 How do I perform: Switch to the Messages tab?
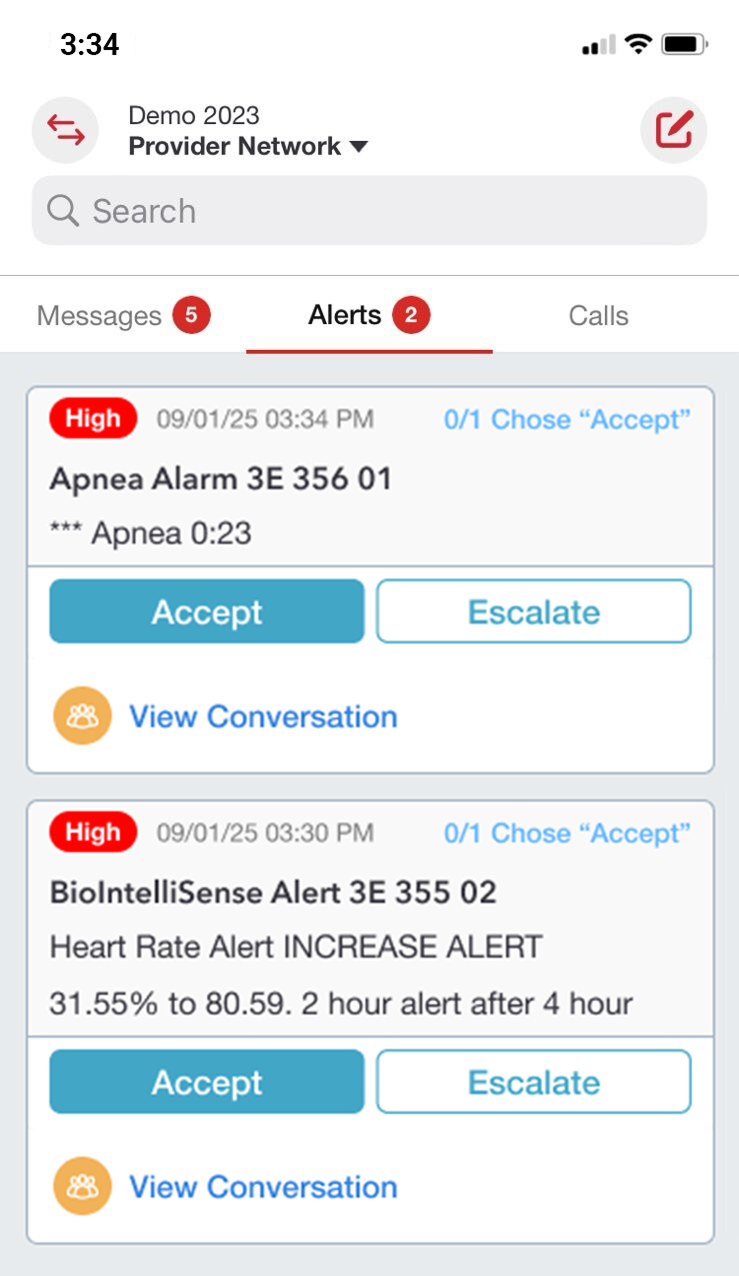tap(122, 316)
